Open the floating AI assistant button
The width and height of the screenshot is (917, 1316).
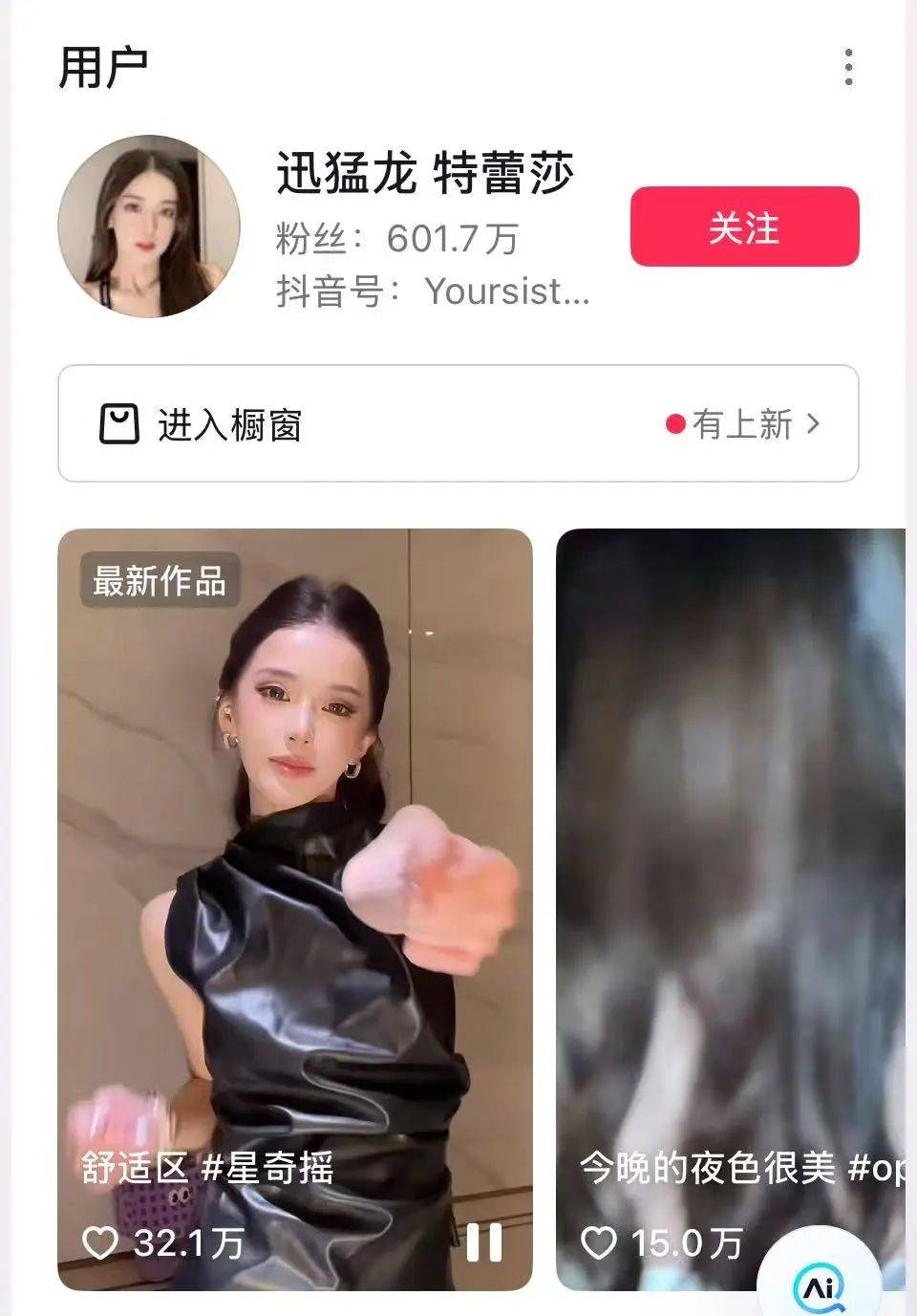(819, 1284)
